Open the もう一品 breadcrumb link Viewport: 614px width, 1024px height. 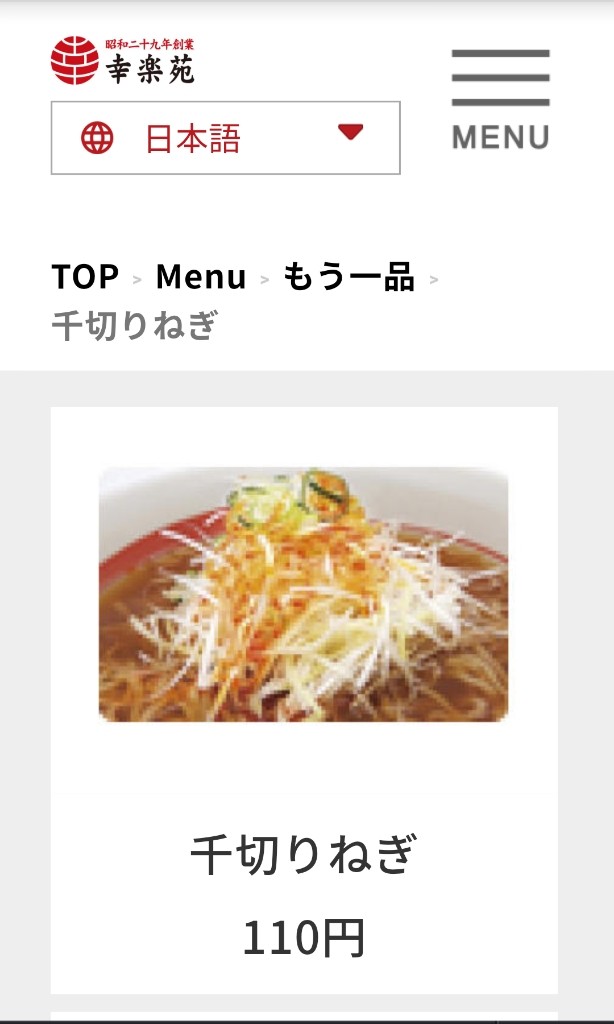click(349, 276)
